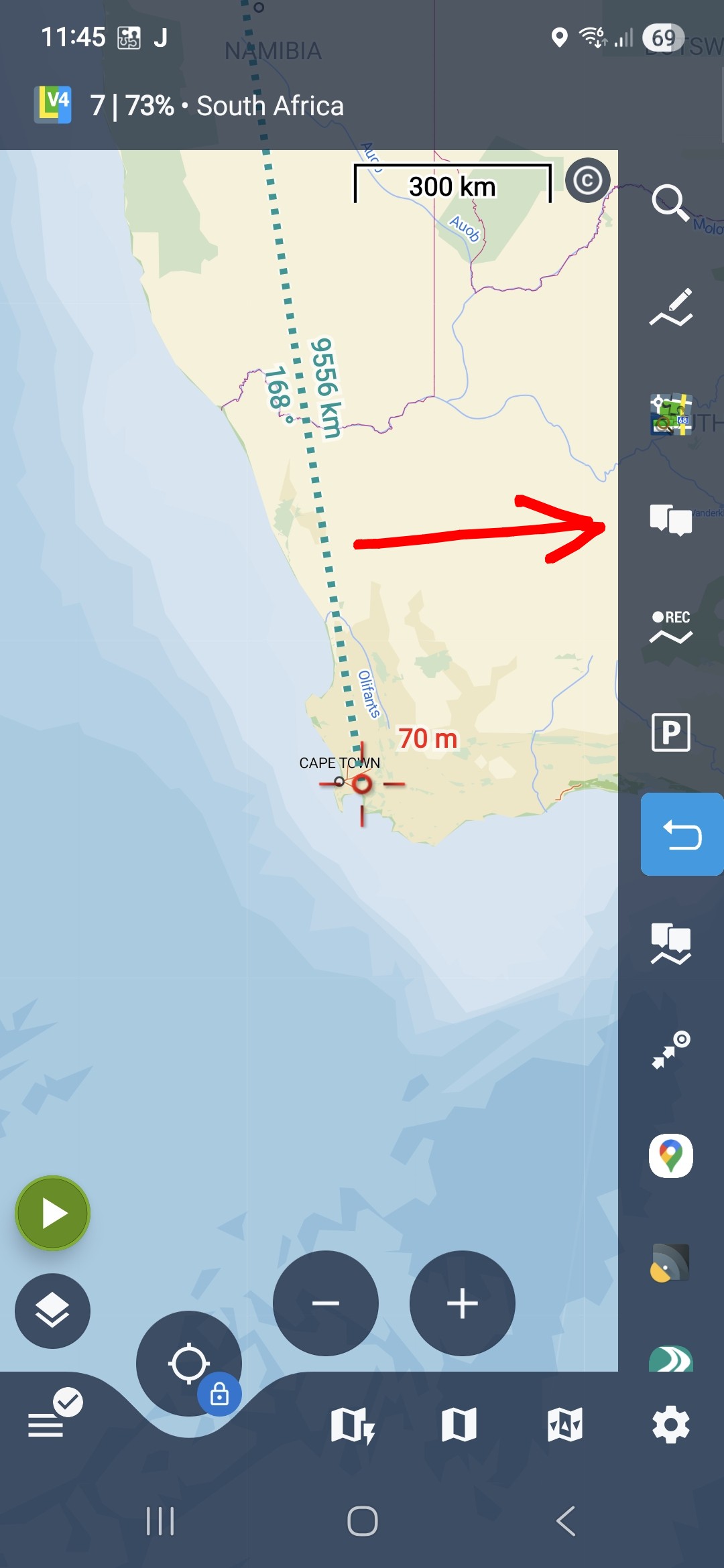Image resolution: width=724 pixels, height=1568 pixels.
Task: Open the map themes AA icon
Action: point(565,1425)
